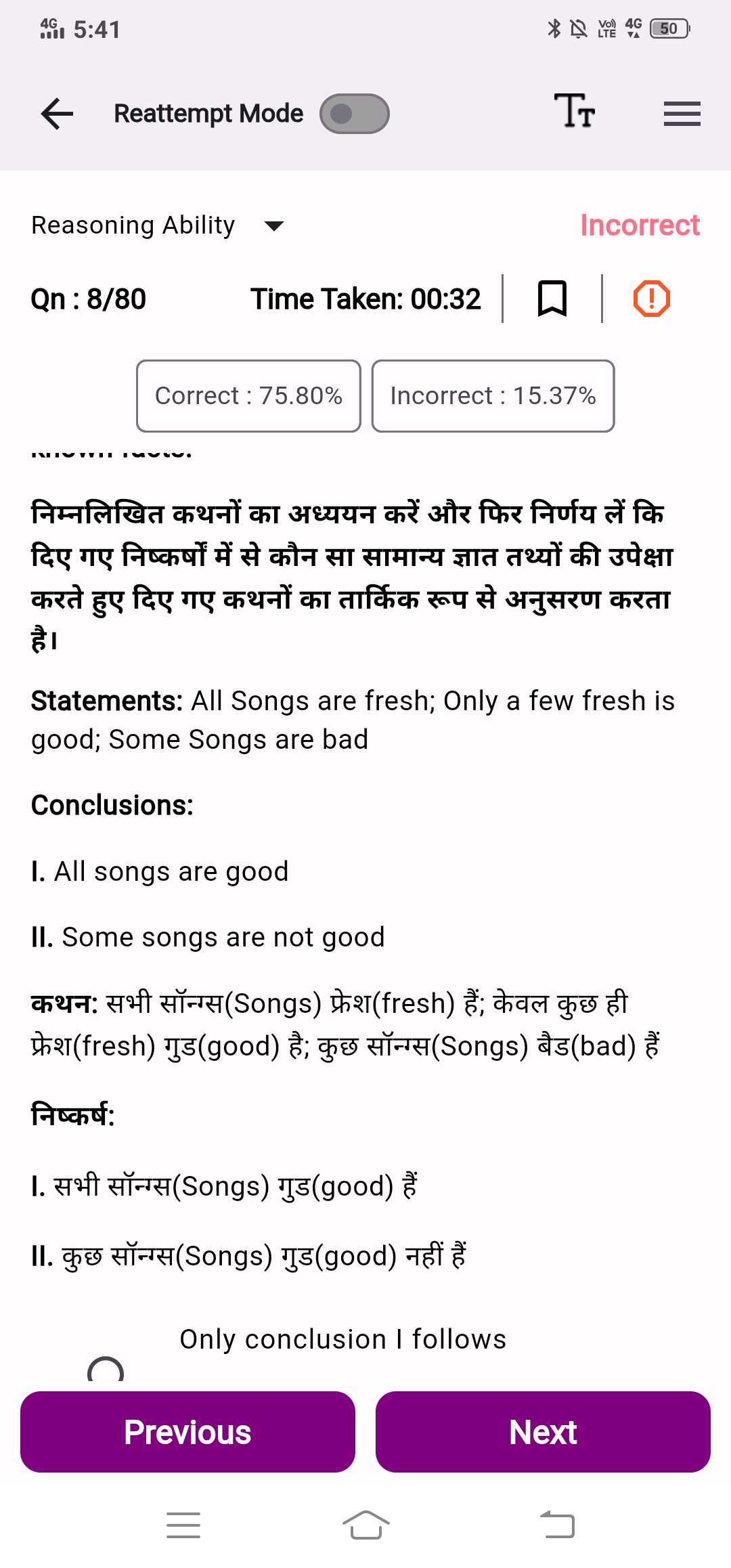Bookmark this question
The width and height of the screenshot is (731, 1568).
coord(552,299)
